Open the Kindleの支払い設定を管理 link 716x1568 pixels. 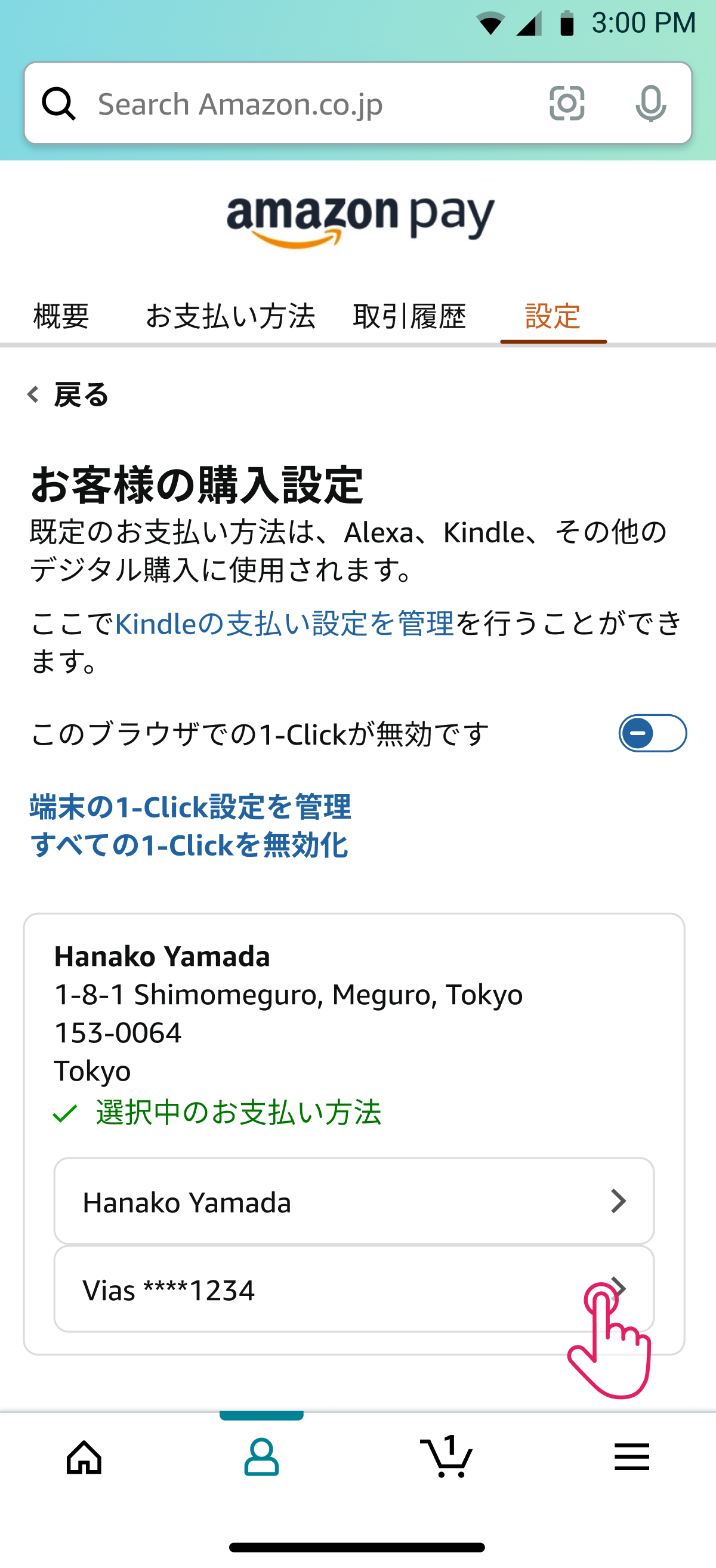pyautogui.click(x=285, y=624)
